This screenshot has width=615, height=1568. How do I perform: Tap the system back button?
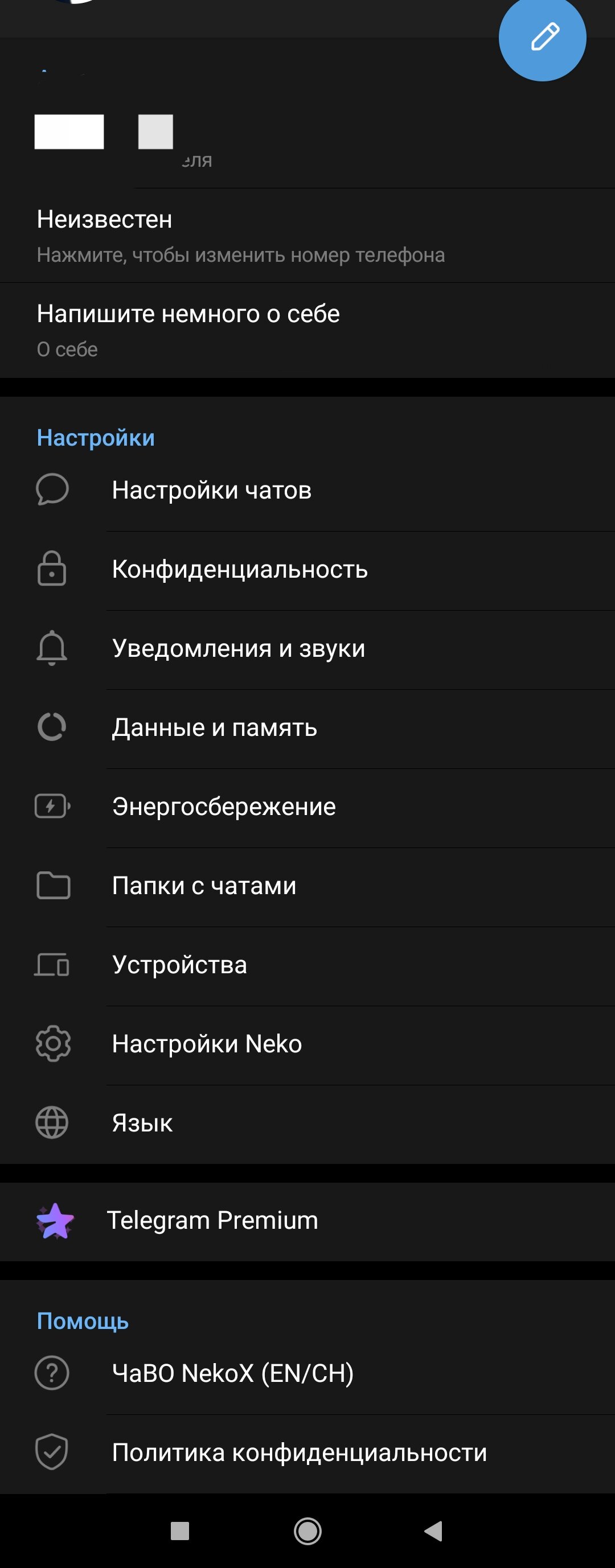click(x=433, y=1531)
